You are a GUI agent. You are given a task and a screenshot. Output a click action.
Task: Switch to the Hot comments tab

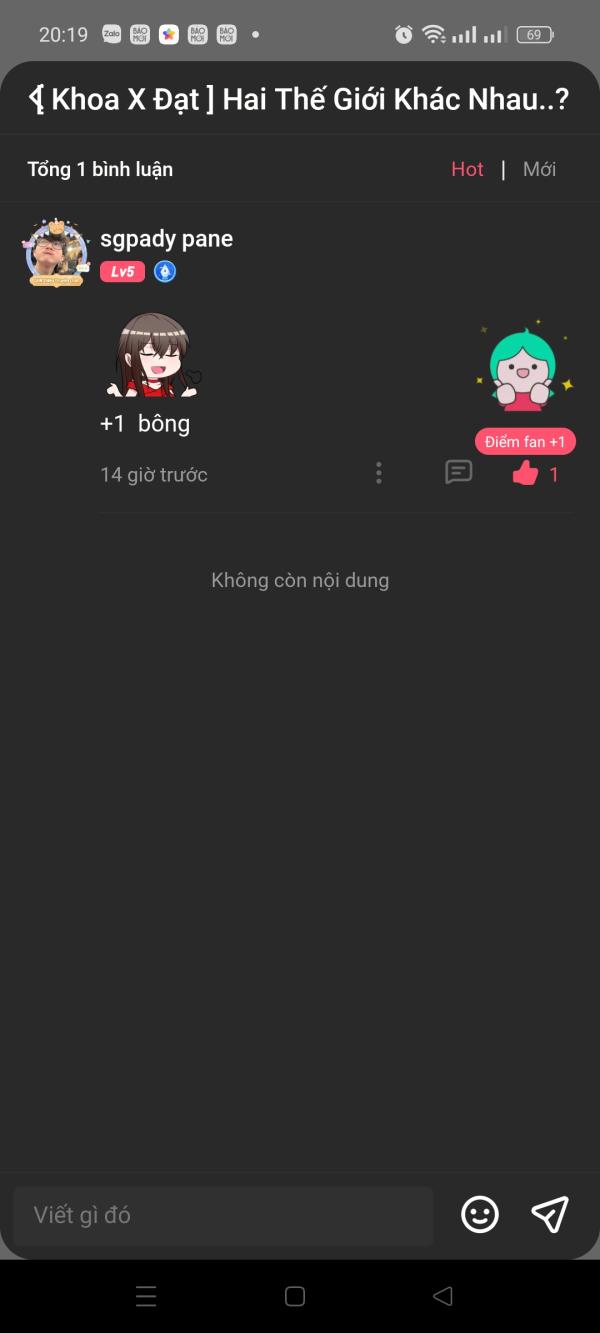pos(467,169)
